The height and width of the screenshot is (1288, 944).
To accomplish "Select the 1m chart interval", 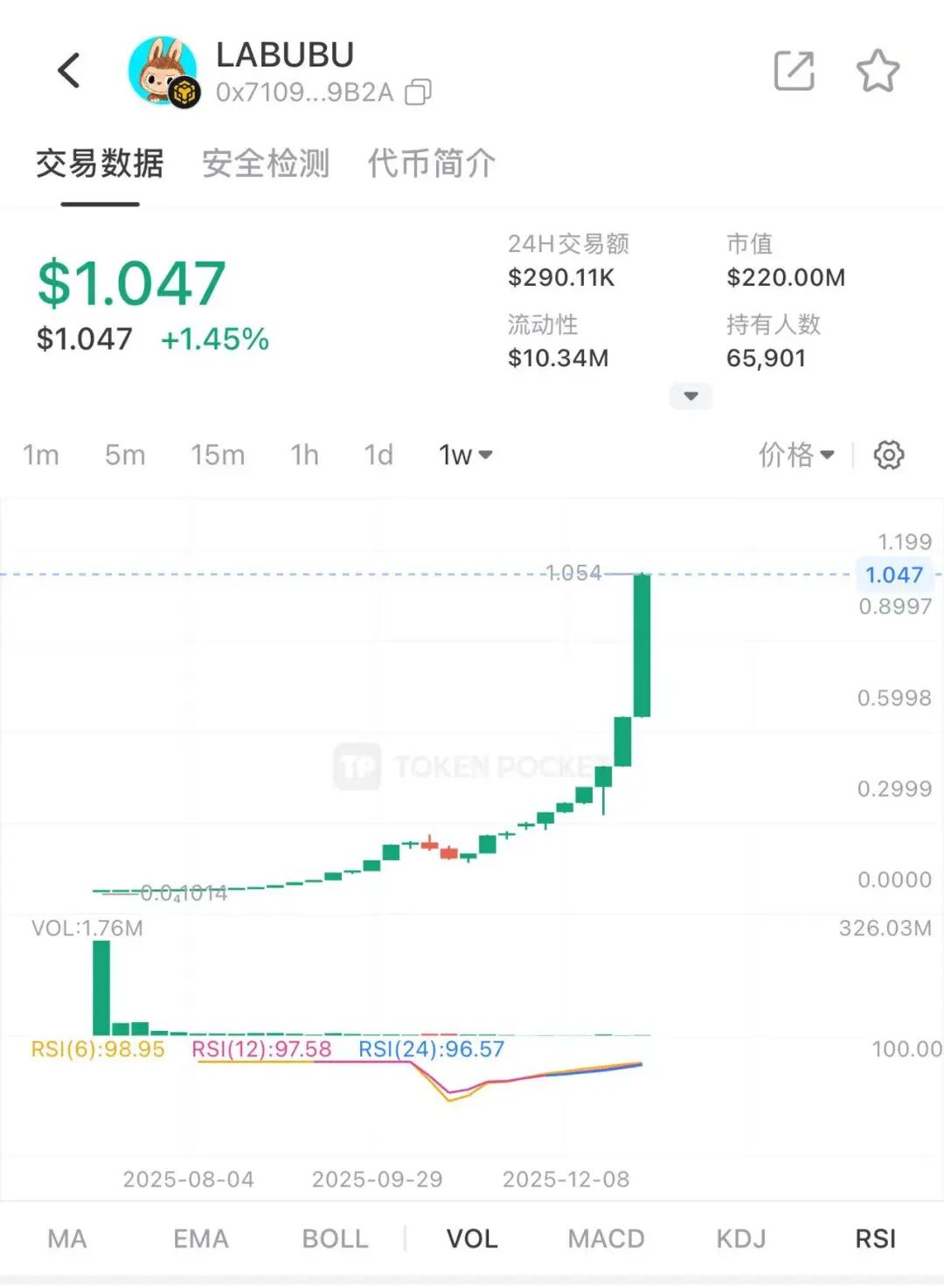I will click(x=41, y=455).
